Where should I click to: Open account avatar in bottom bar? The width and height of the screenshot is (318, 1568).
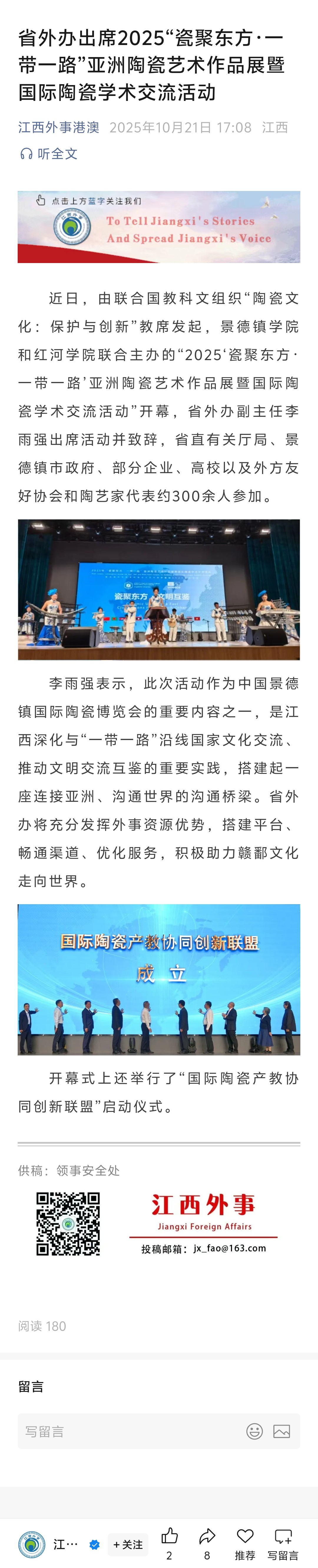point(32,1544)
